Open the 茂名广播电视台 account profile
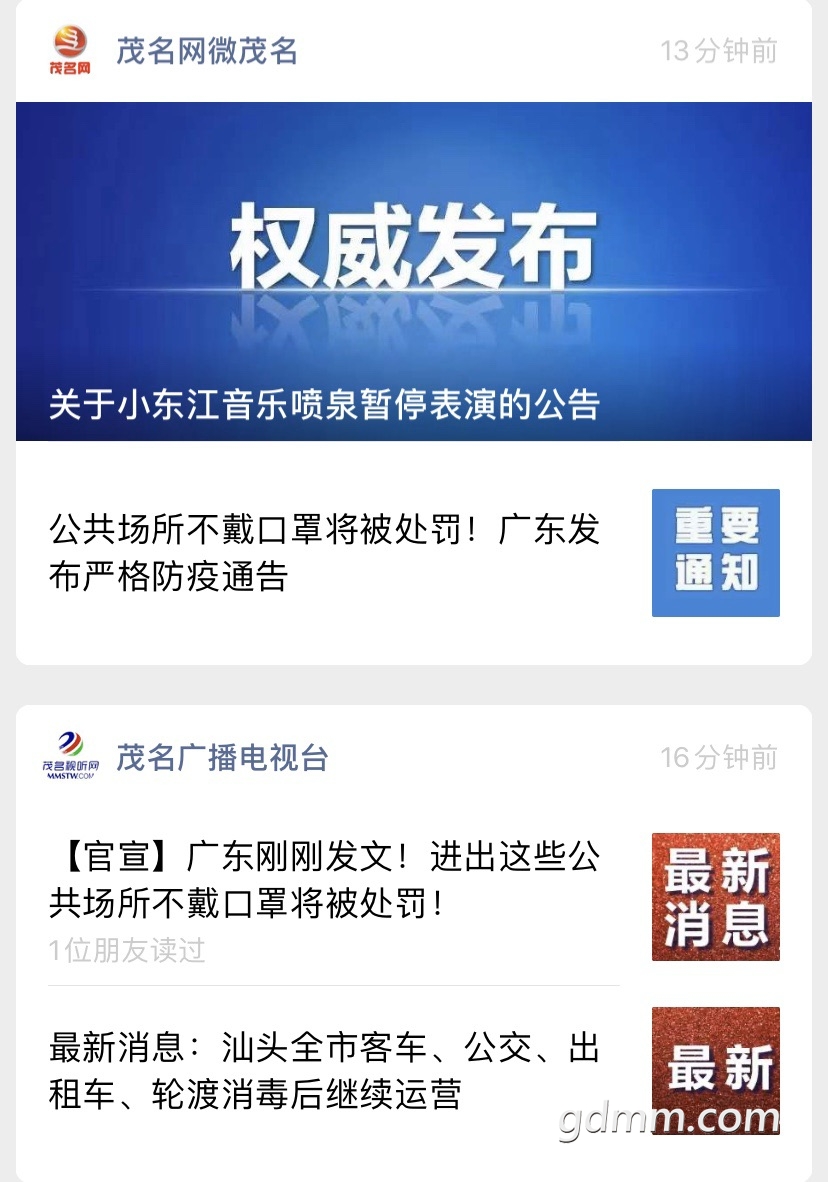 pos(222,757)
